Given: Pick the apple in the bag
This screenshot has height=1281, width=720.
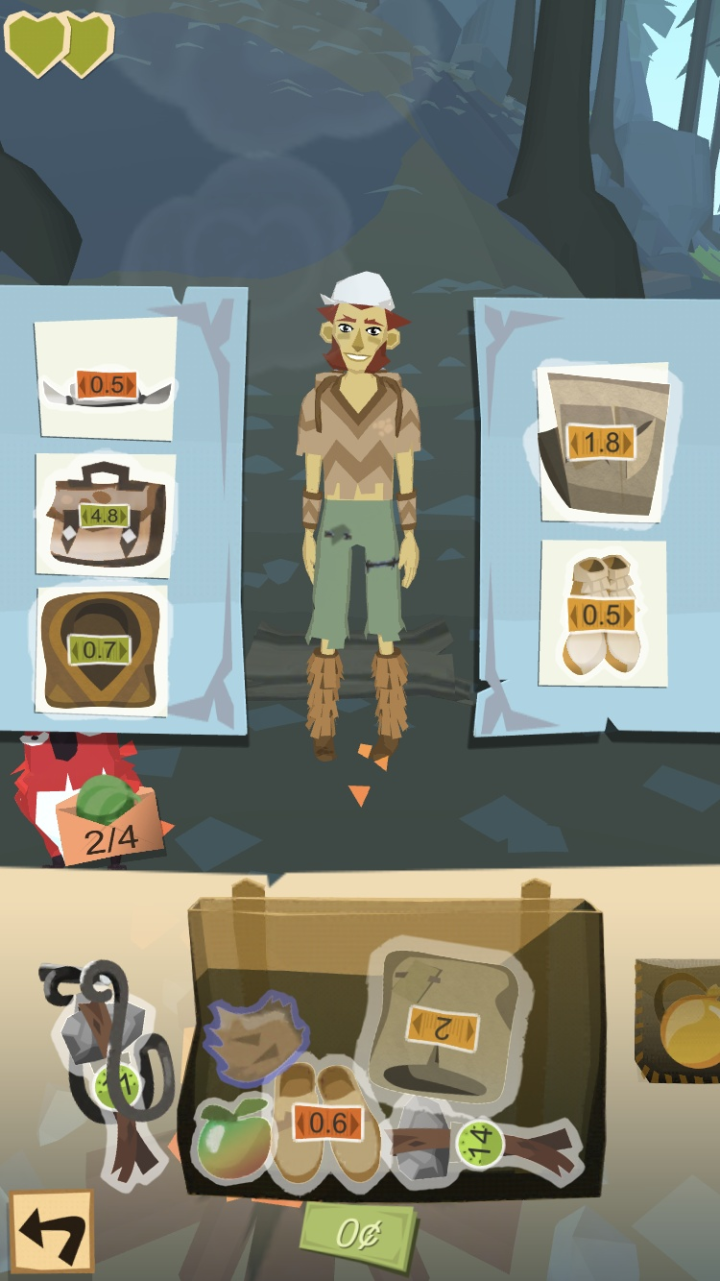Looking at the screenshot, I should pos(233,1139).
